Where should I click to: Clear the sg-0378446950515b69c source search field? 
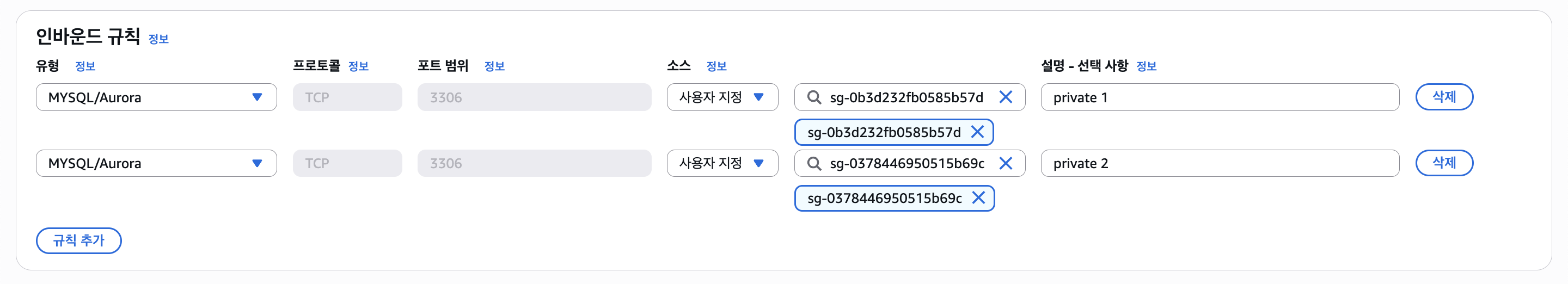1006,164
